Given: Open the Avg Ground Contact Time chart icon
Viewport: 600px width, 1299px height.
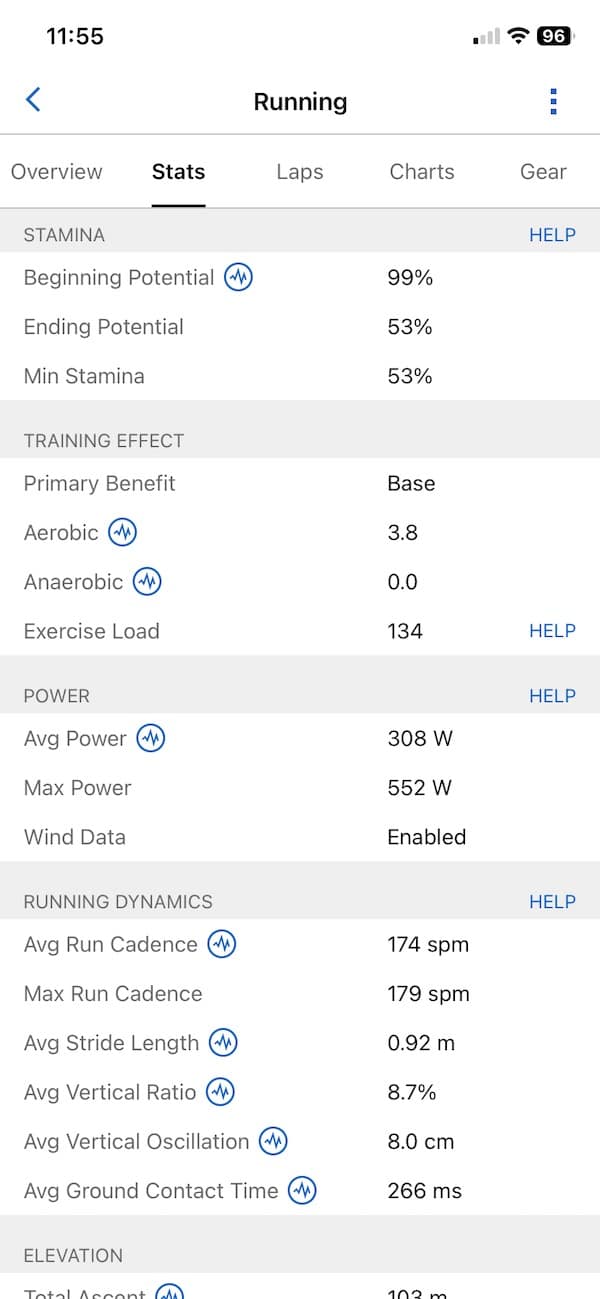Looking at the screenshot, I should tap(302, 1191).
